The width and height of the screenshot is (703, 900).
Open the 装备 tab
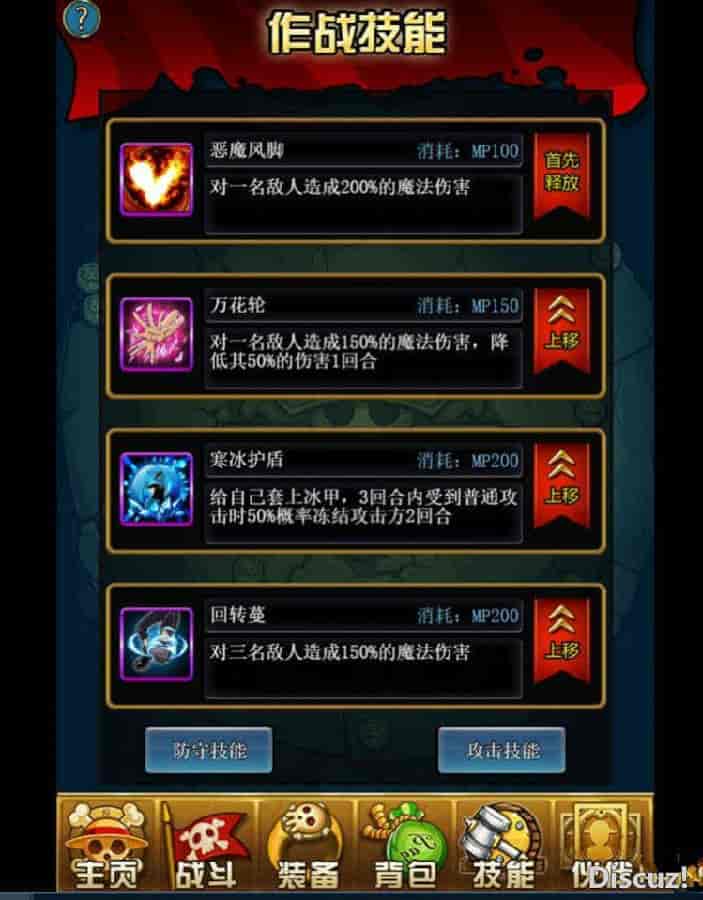coord(306,846)
